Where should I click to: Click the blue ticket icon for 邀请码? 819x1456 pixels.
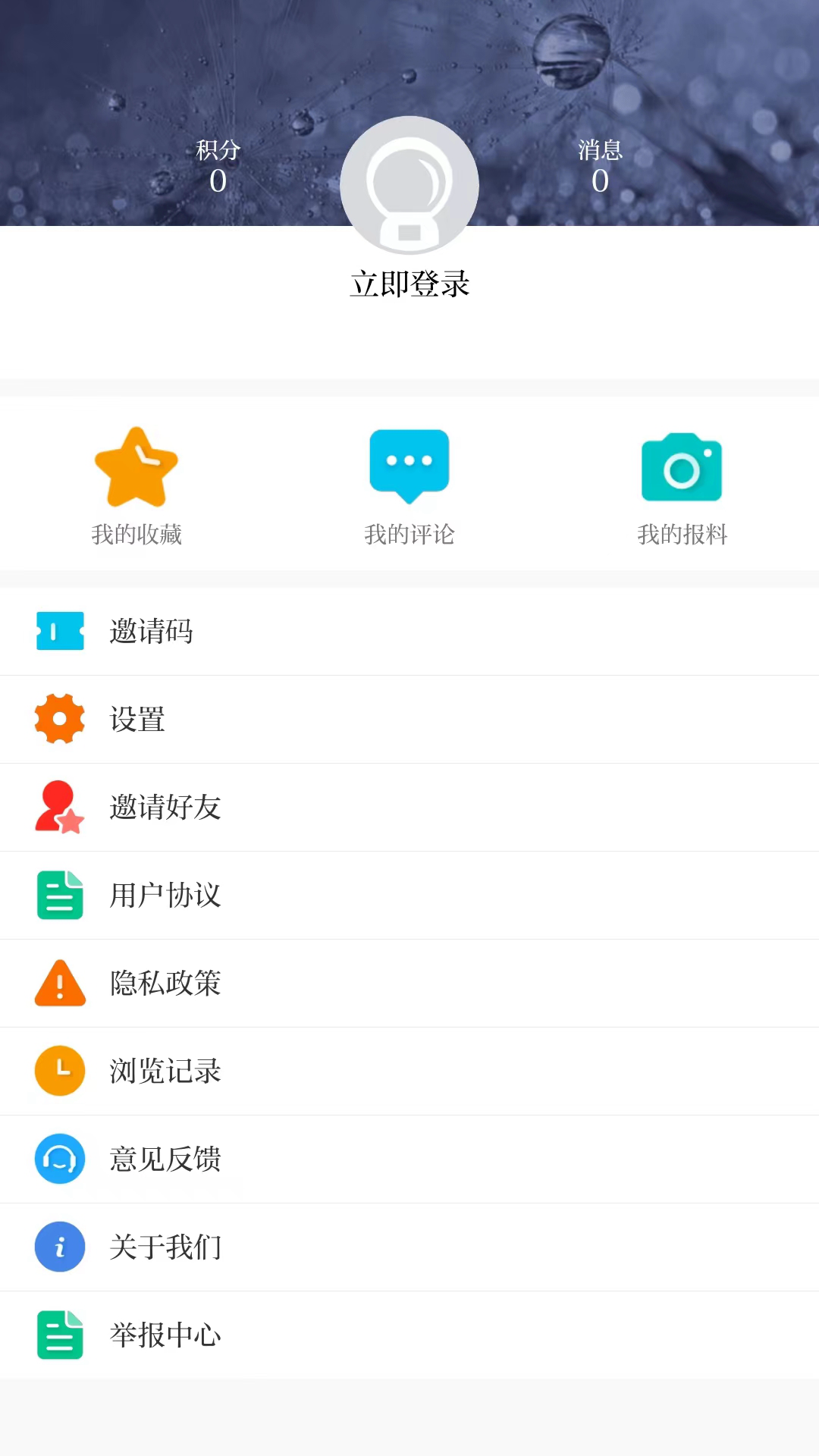point(60,630)
